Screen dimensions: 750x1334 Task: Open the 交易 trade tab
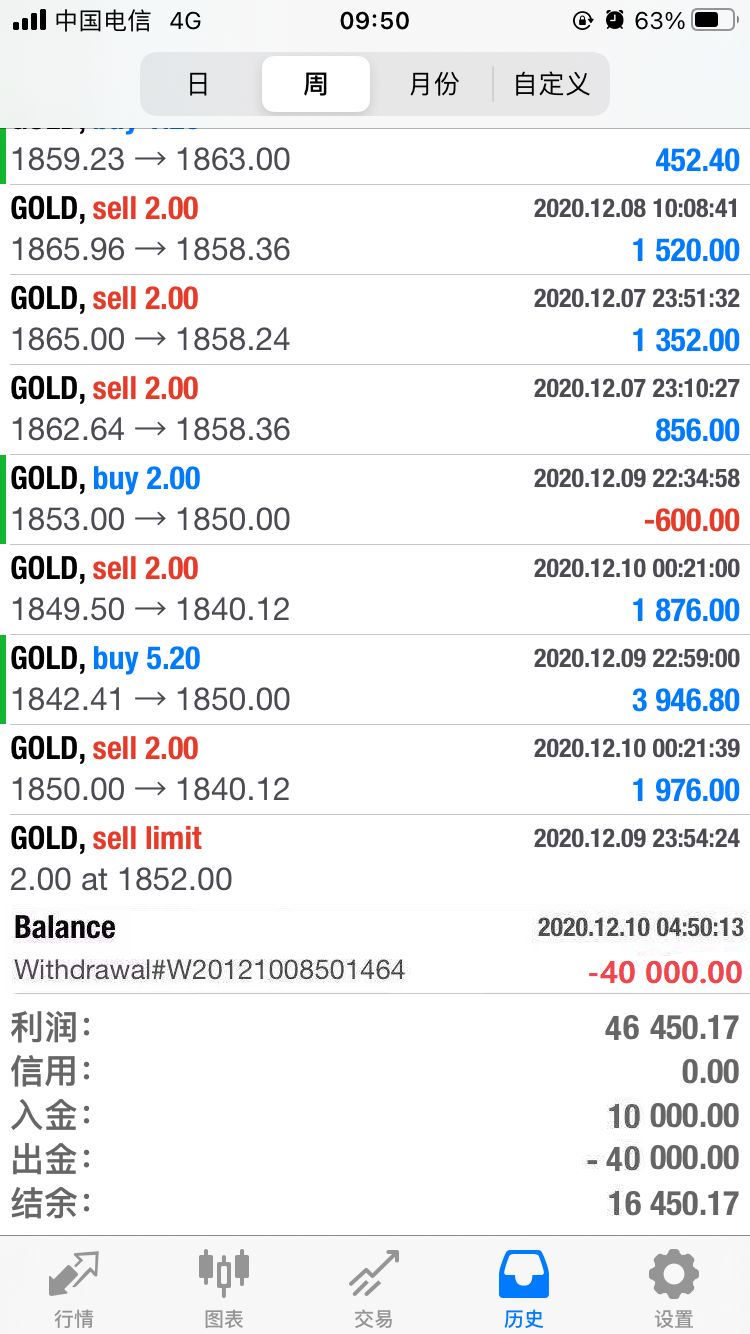coord(374,1288)
